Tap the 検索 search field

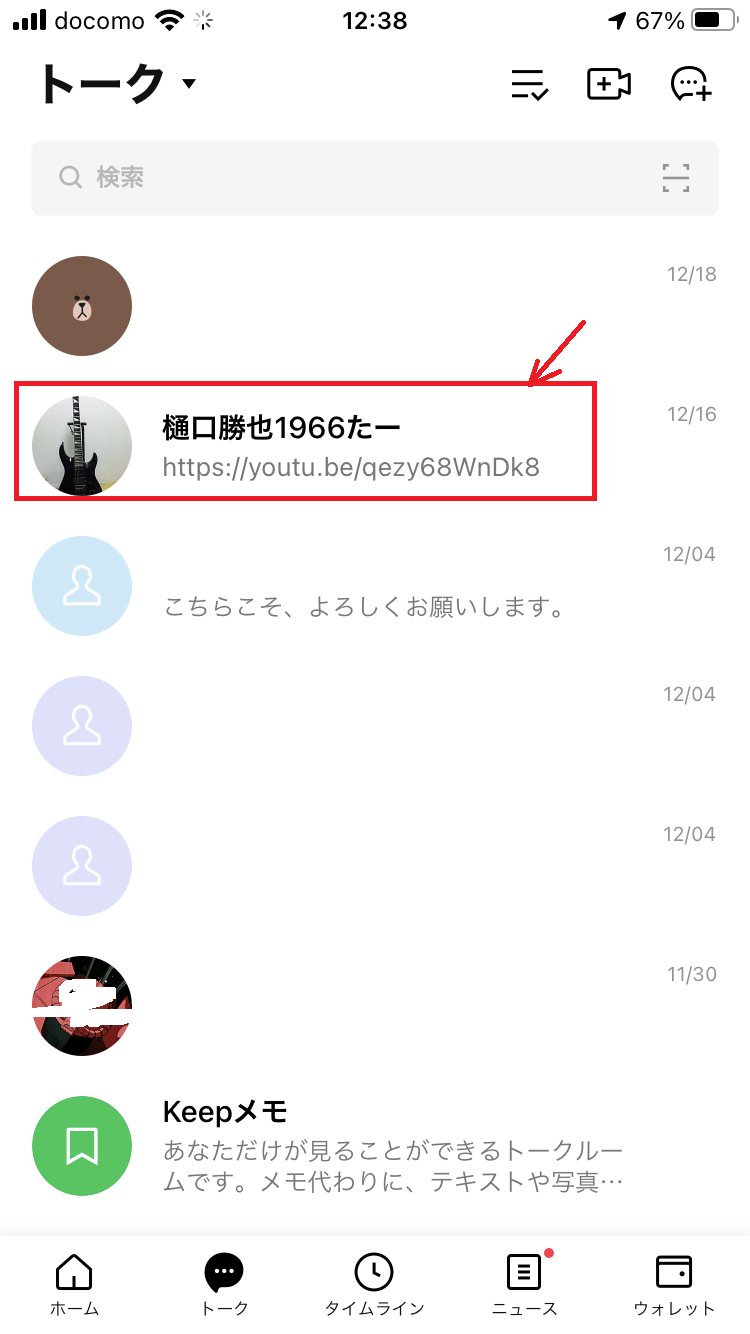pos(340,178)
